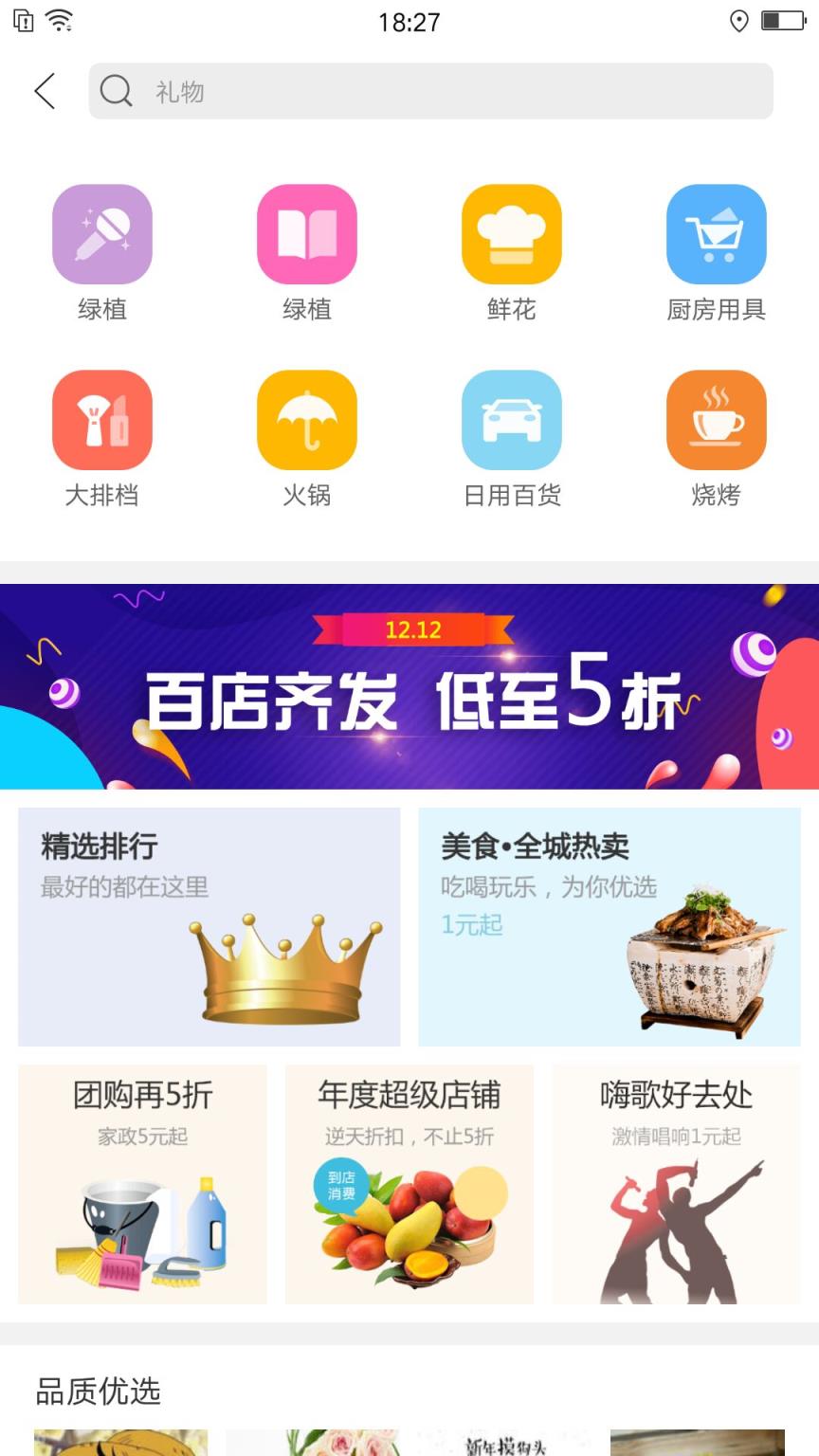Tap the cosmetics icon for 大排档

tap(102, 419)
